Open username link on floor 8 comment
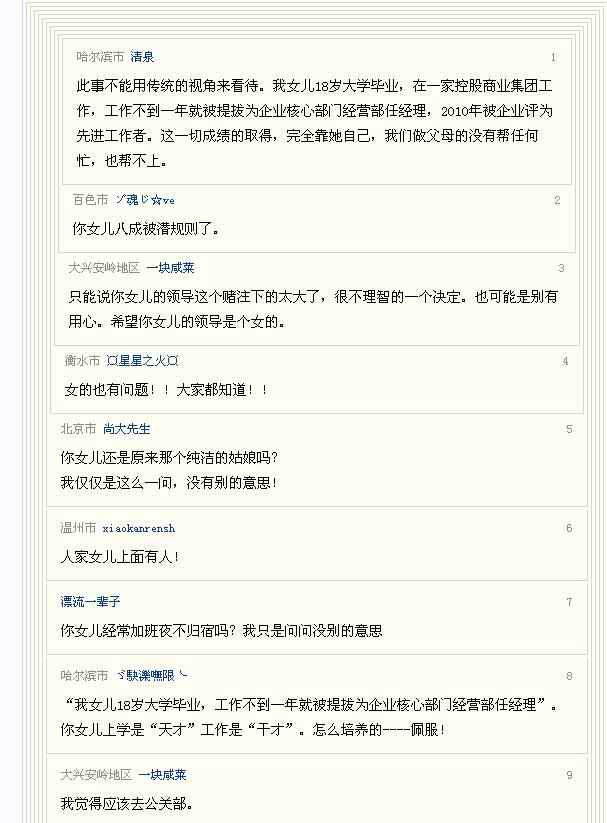607x823 pixels. (x=151, y=676)
